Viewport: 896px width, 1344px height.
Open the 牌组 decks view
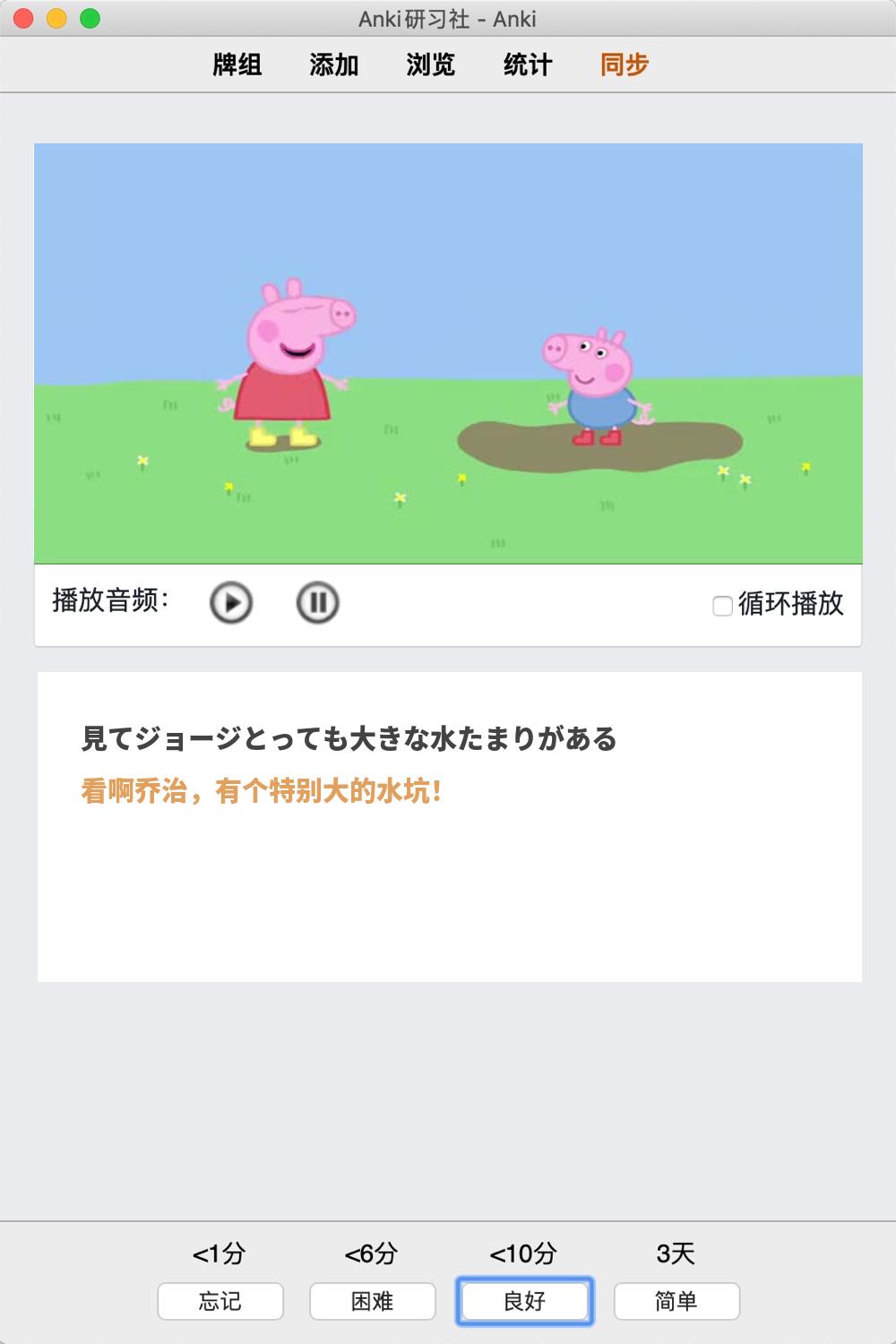click(x=237, y=65)
